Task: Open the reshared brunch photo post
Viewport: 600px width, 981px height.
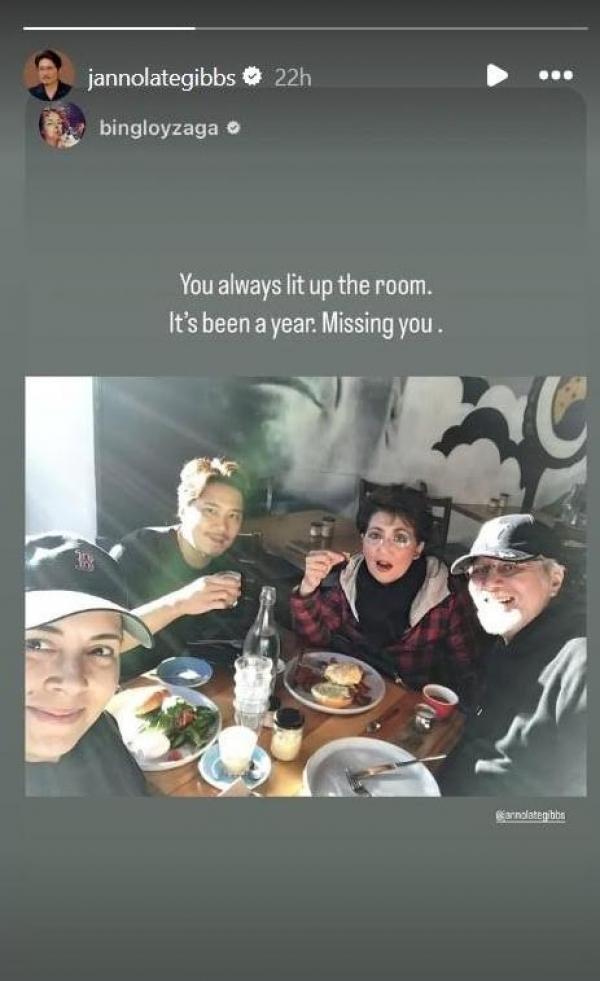Action: coord(305,586)
